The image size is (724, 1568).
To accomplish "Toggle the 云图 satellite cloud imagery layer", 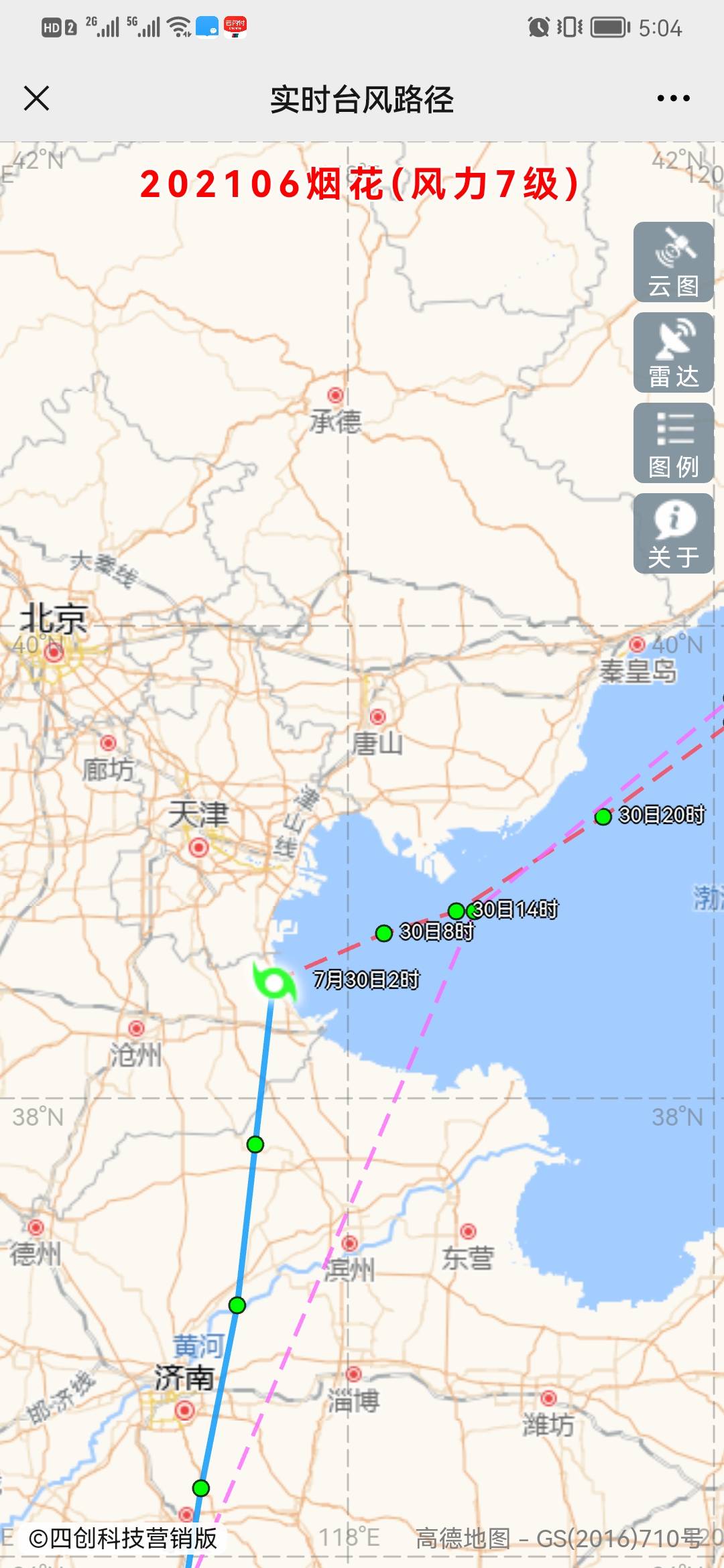I will pos(673,263).
